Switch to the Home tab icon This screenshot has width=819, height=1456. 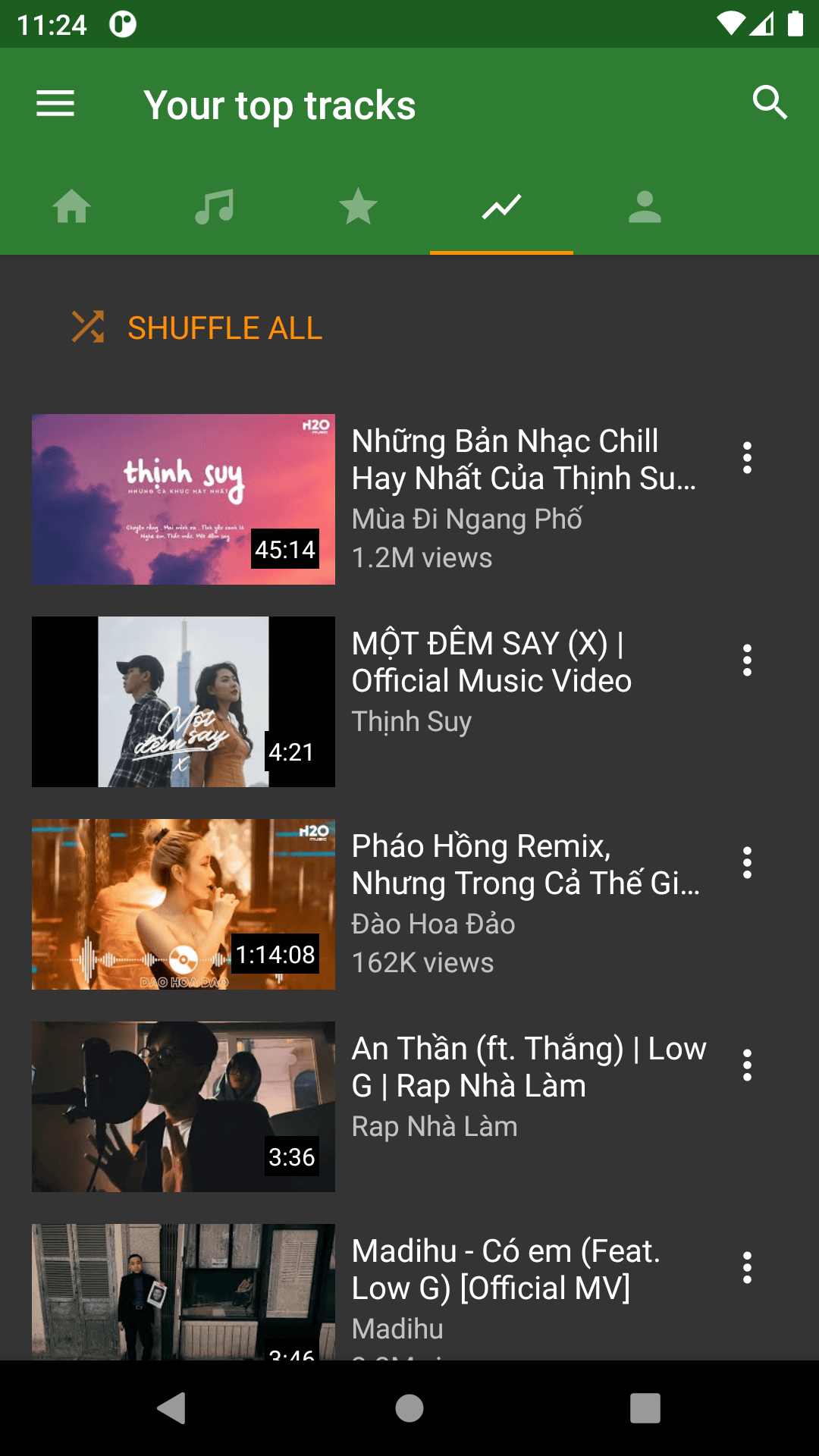tap(73, 206)
